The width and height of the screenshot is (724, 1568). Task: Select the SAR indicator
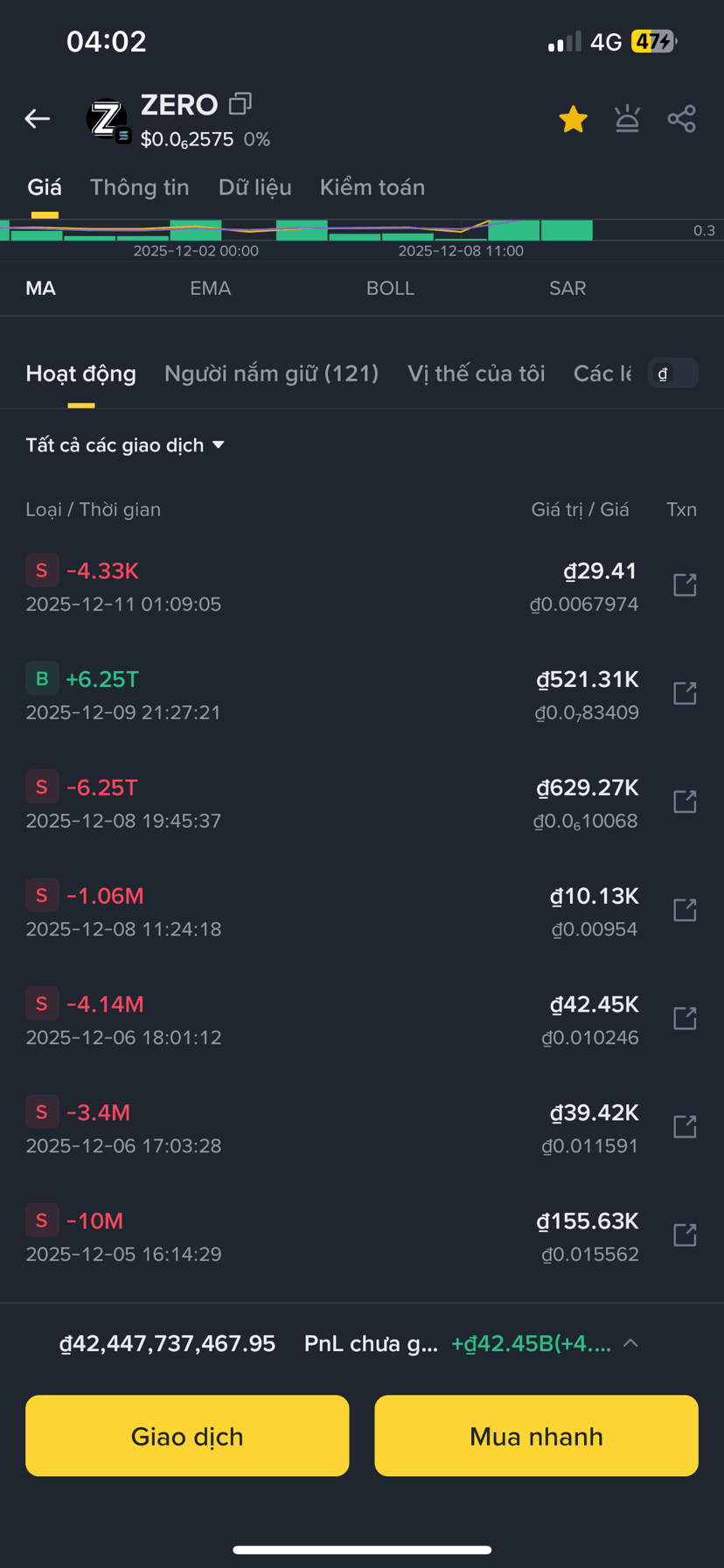pyautogui.click(x=567, y=288)
